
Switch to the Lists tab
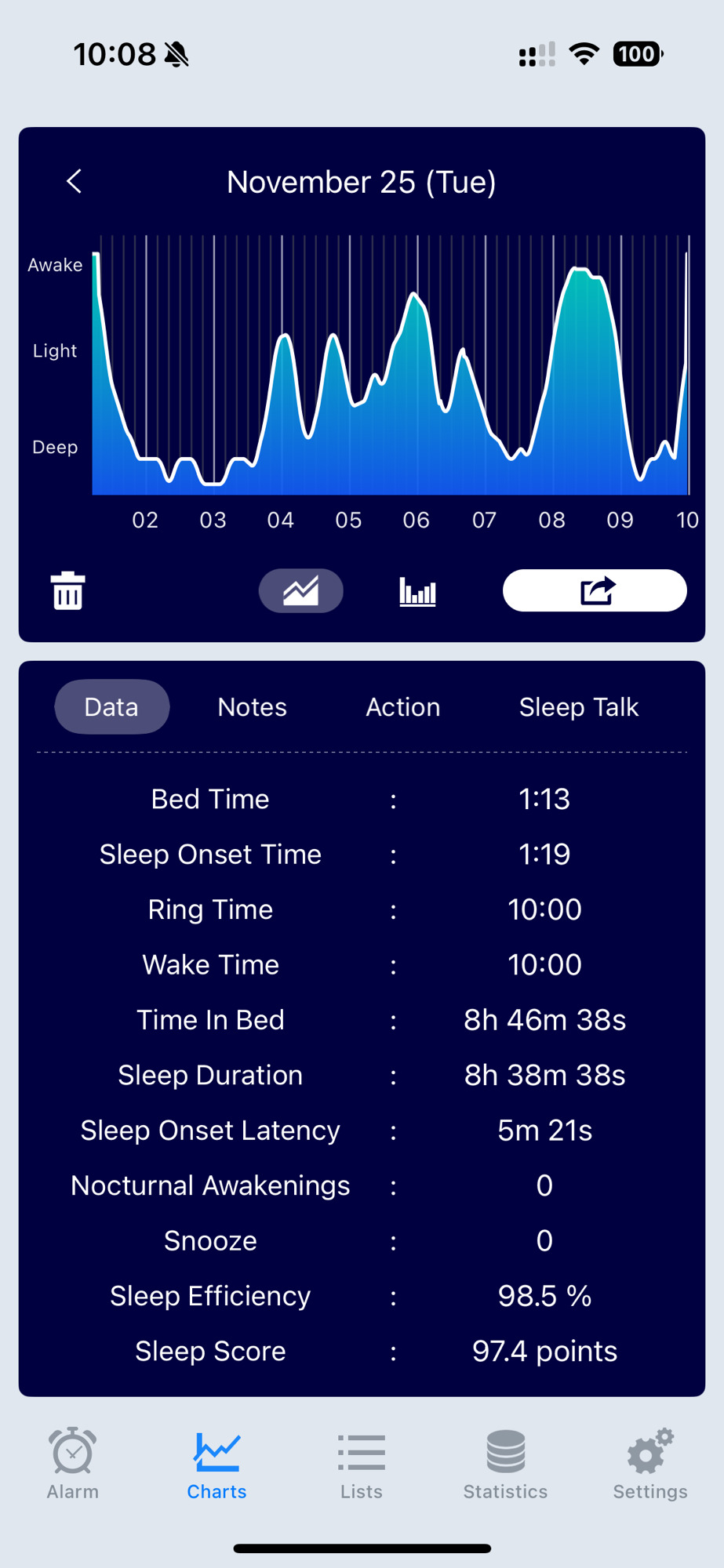[x=362, y=1463]
